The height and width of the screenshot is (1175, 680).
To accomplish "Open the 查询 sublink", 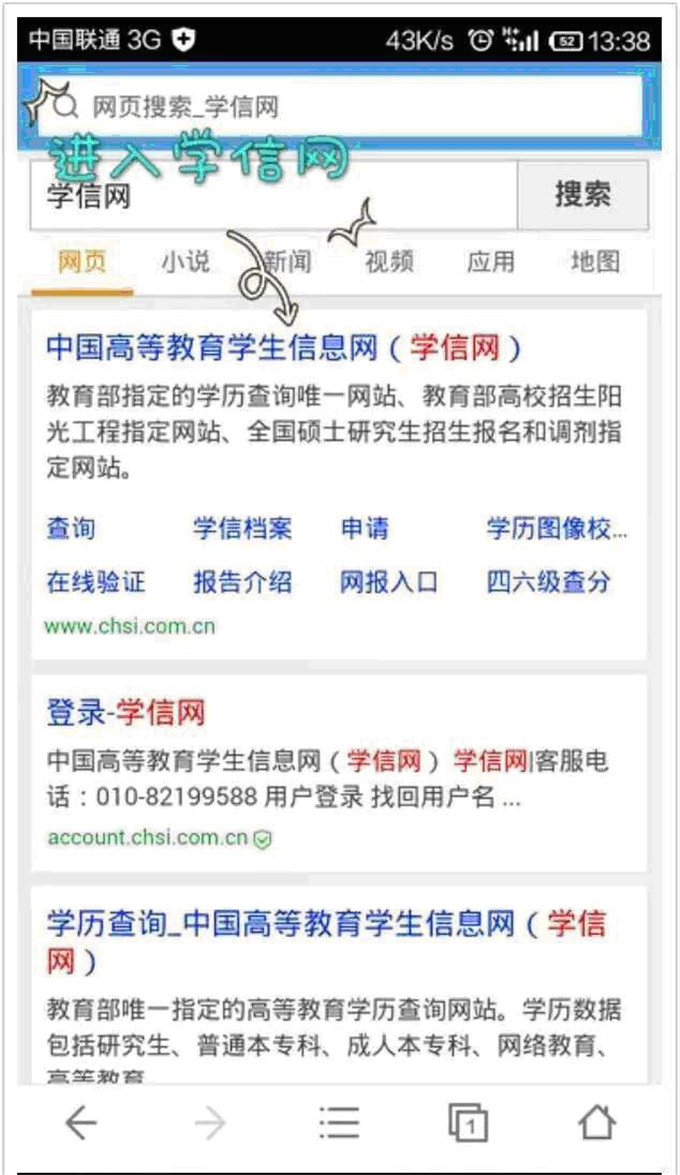I will pos(71,529).
